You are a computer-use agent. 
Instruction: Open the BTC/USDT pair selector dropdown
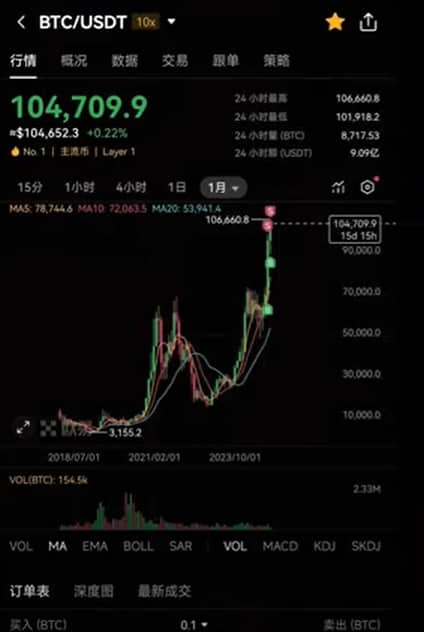pyautogui.click(x=172, y=21)
